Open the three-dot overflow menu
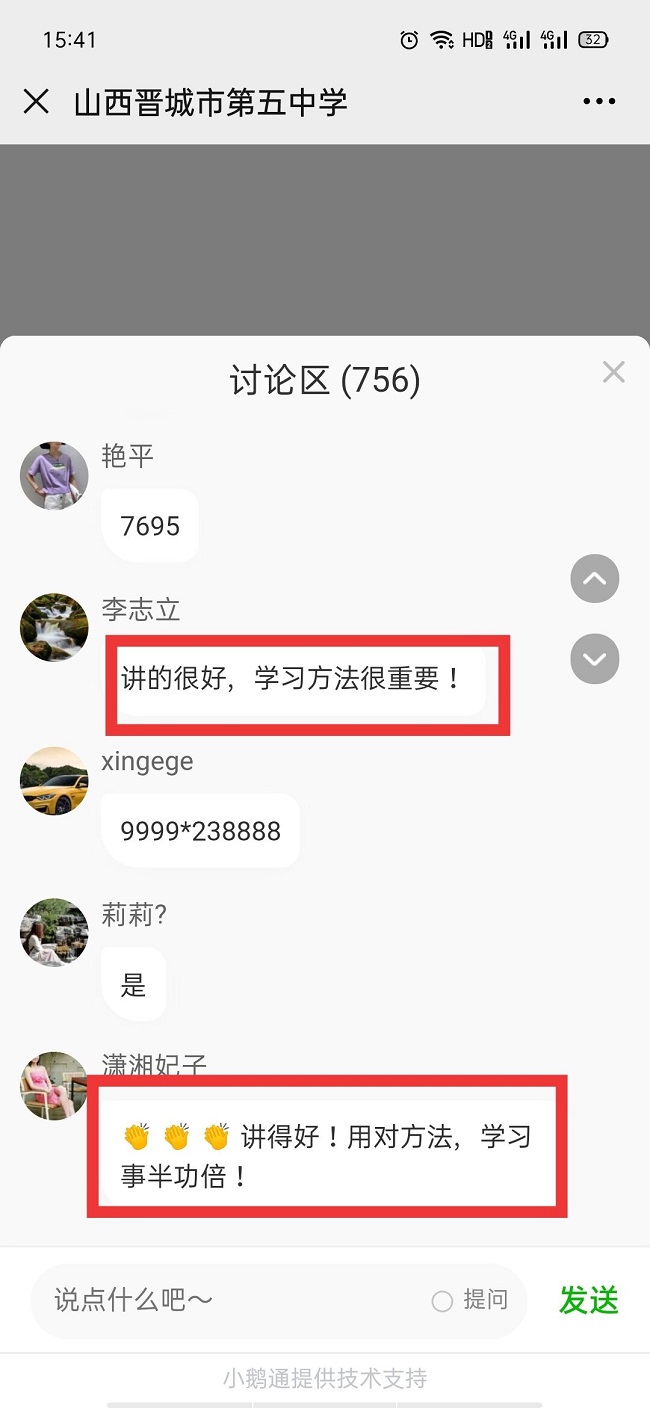 coord(599,101)
